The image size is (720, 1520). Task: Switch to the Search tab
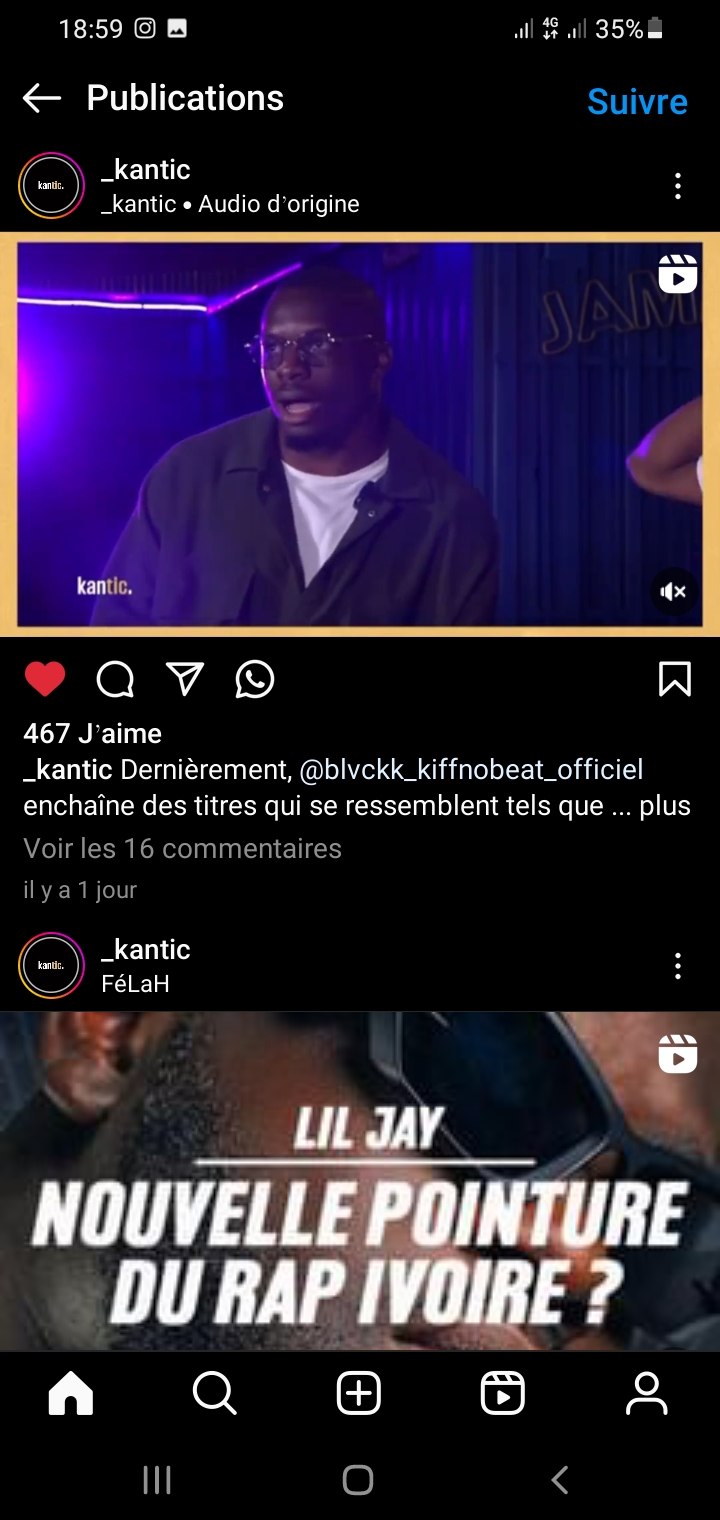(215, 1393)
